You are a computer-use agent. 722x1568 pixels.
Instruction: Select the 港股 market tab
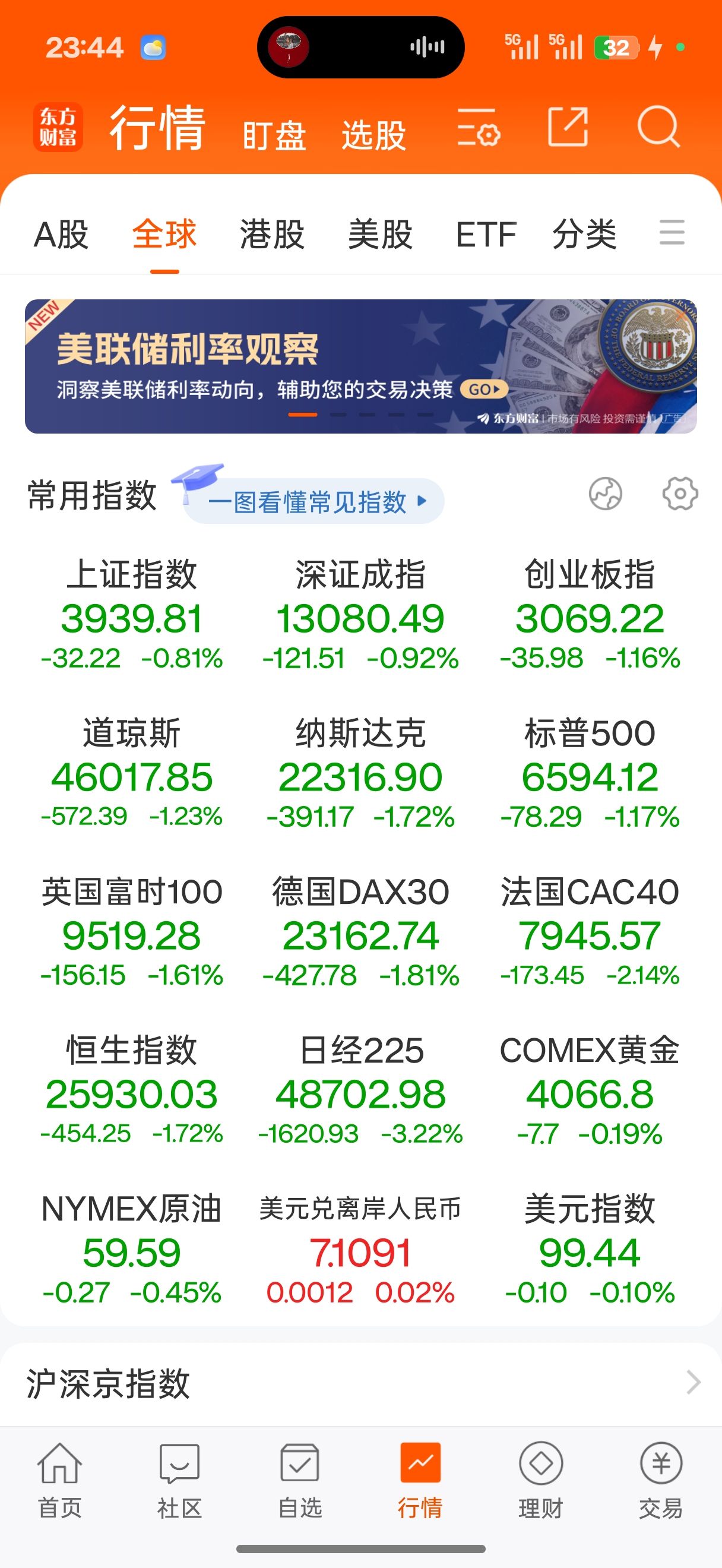point(272,235)
